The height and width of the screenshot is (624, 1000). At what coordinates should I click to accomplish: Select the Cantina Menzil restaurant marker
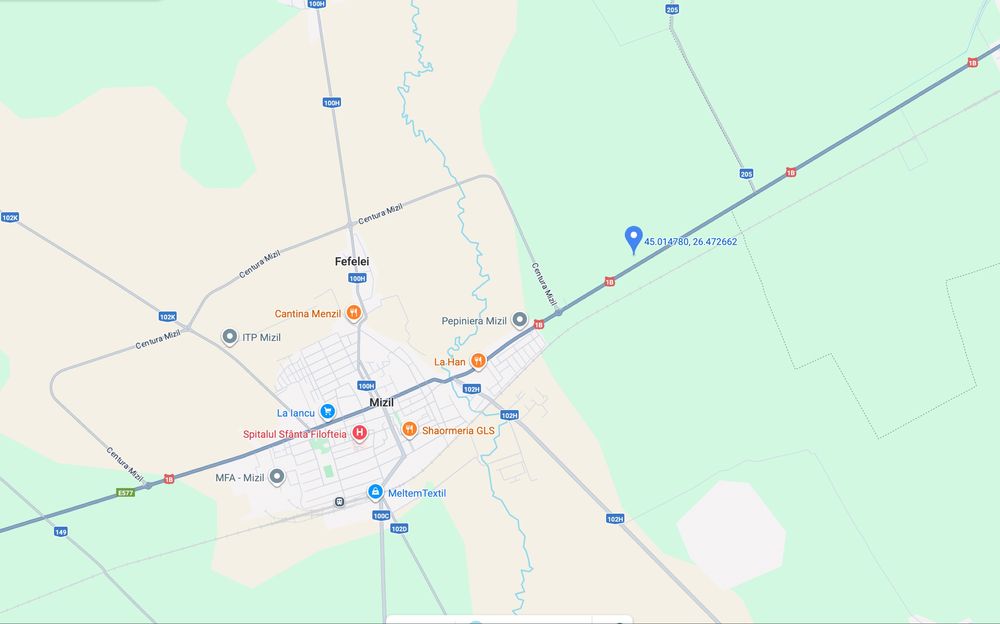(353, 313)
